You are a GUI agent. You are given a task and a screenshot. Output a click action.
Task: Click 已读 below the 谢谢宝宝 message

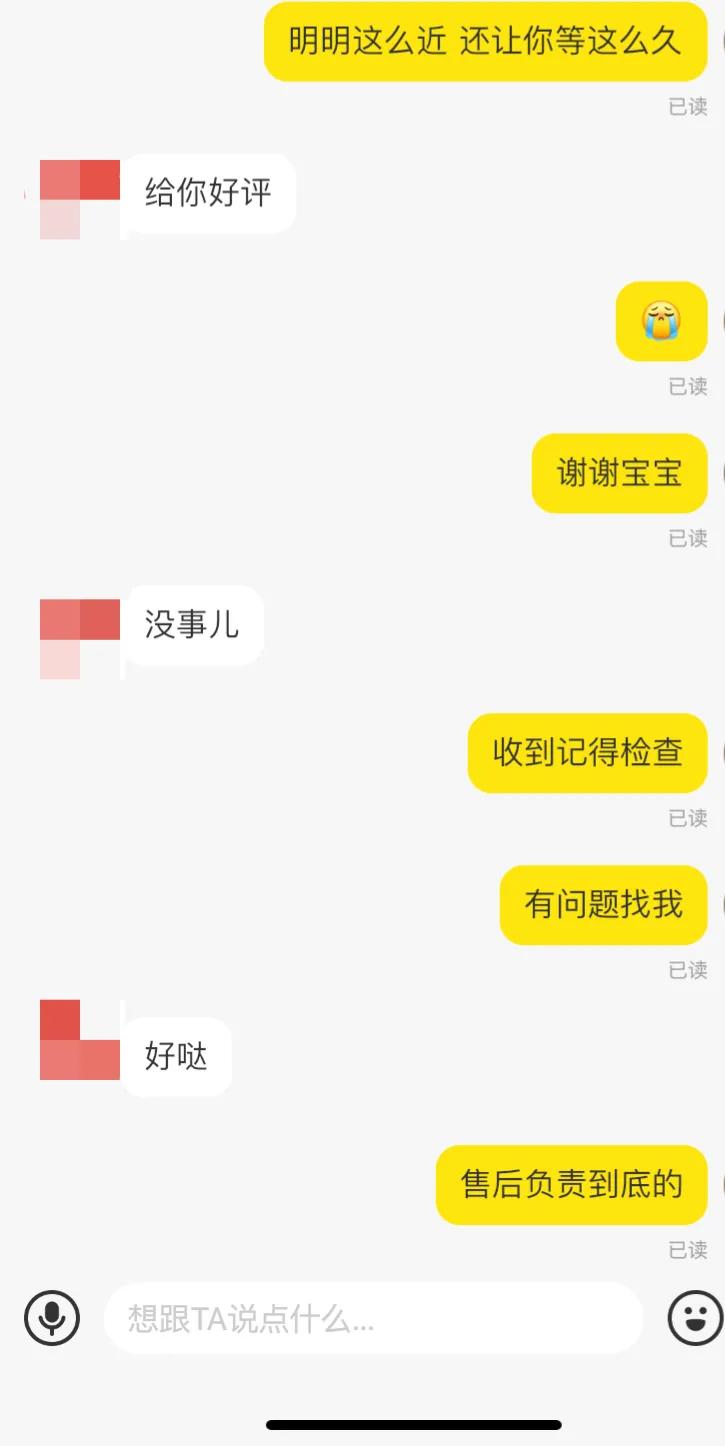tap(690, 538)
